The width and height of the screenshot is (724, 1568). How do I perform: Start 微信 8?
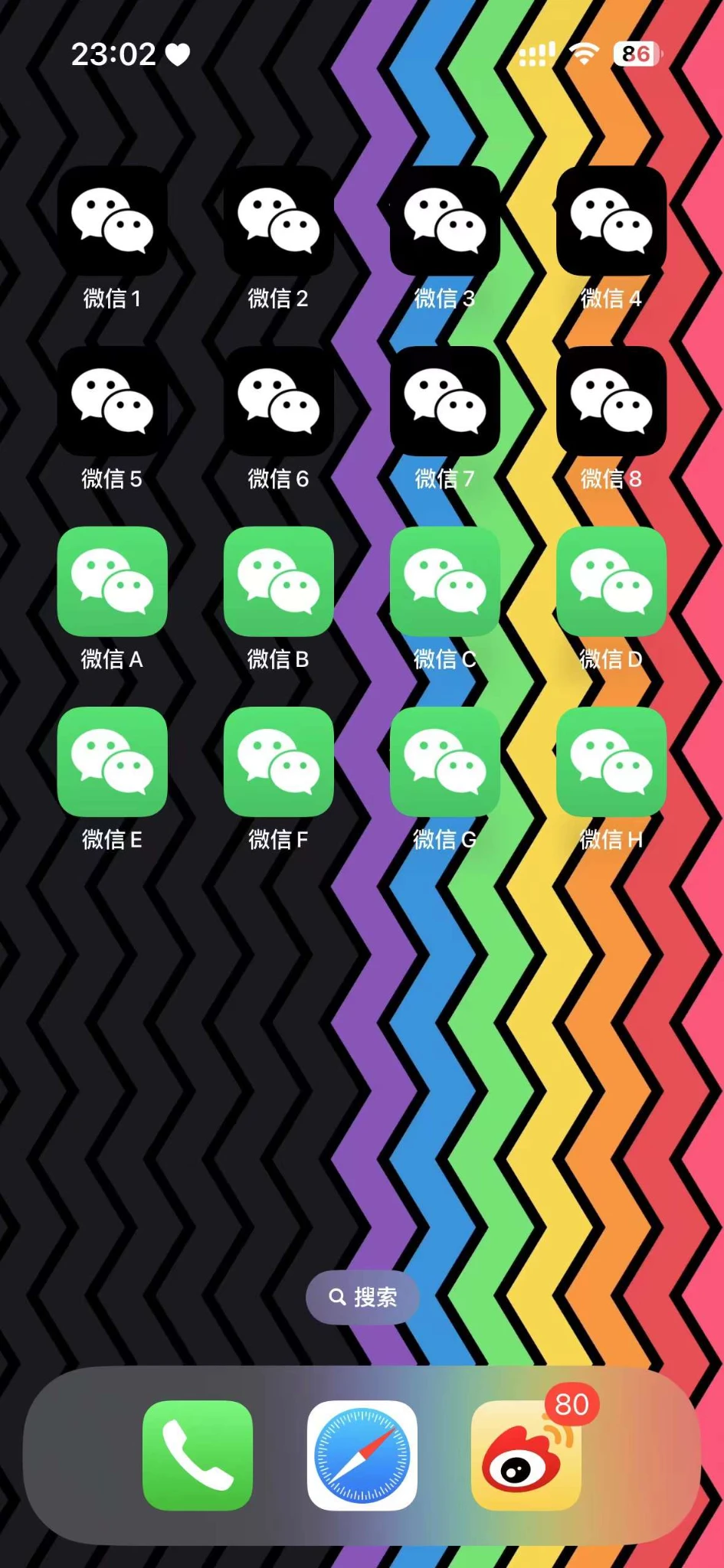click(611, 401)
